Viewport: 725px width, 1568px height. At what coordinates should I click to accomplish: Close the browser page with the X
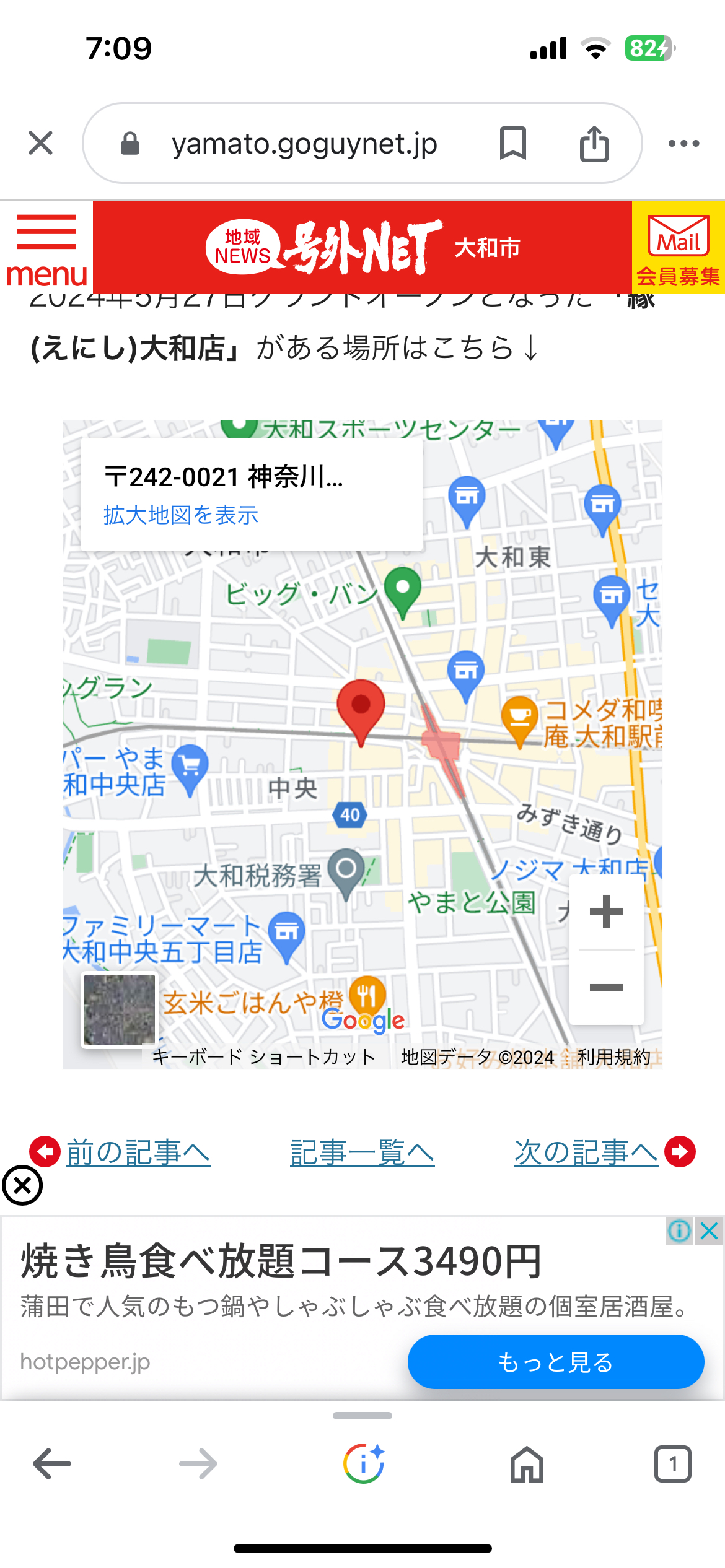[41, 144]
